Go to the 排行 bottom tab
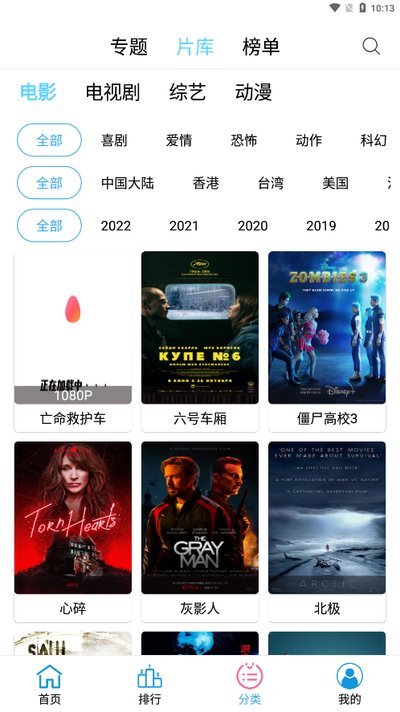 click(150, 684)
